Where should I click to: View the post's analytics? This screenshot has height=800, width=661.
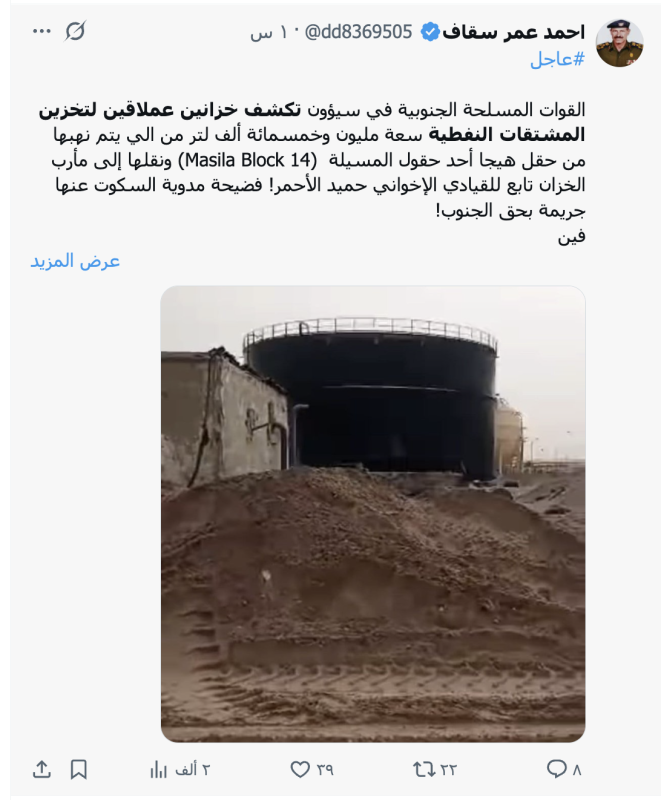click(x=159, y=769)
